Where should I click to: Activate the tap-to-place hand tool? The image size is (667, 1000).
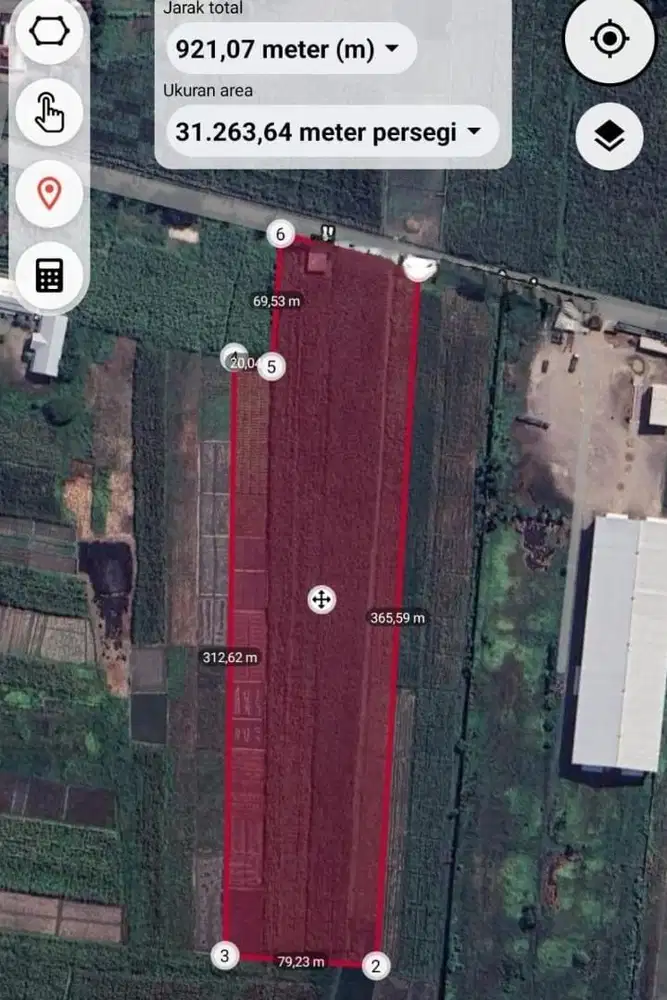(49, 112)
